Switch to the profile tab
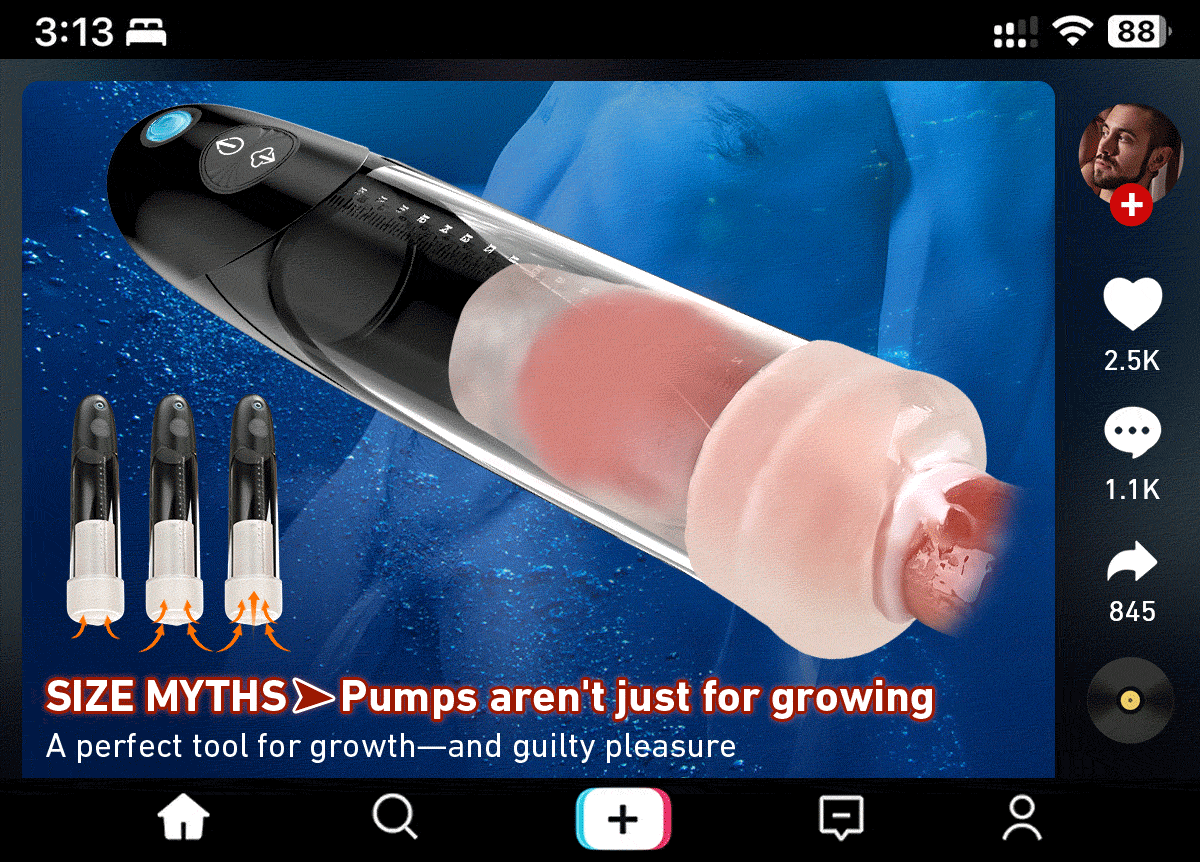 [1023, 819]
